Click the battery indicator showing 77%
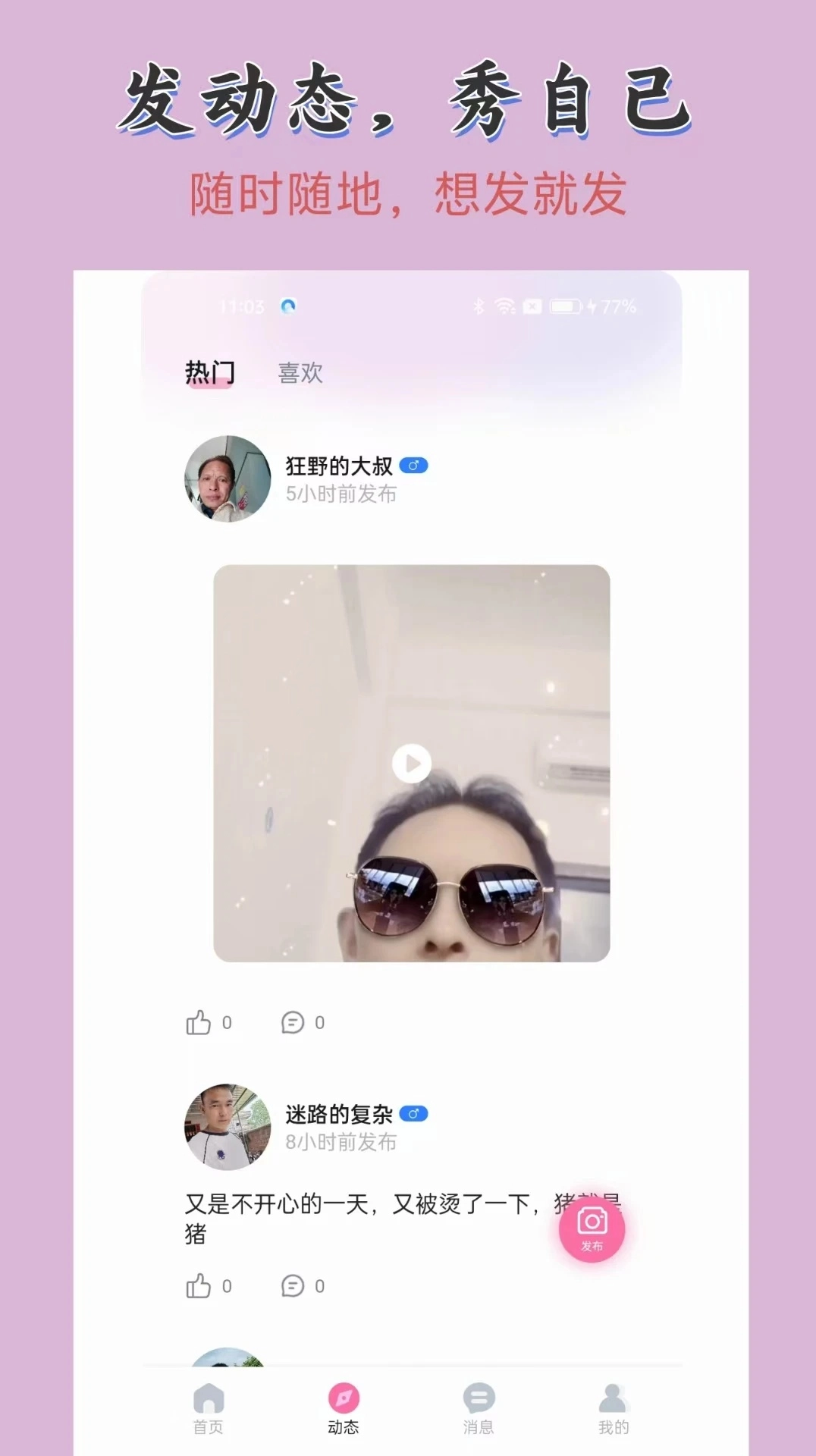This screenshot has height=1456, width=816. click(x=565, y=306)
